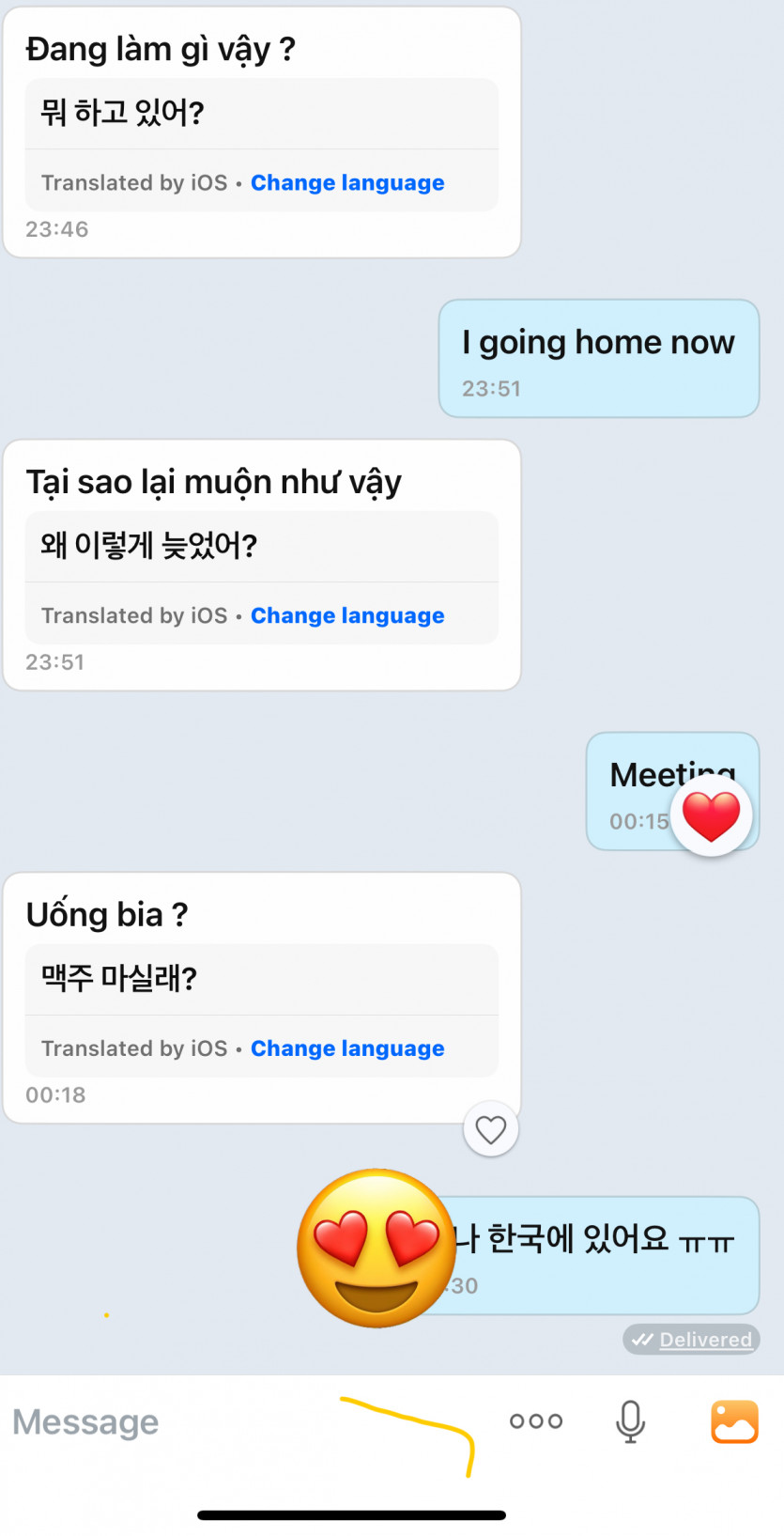The image size is (784, 1536).
Task: Tap Change language under 'Tại sao lại muộn như vậy'
Action: point(347,616)
